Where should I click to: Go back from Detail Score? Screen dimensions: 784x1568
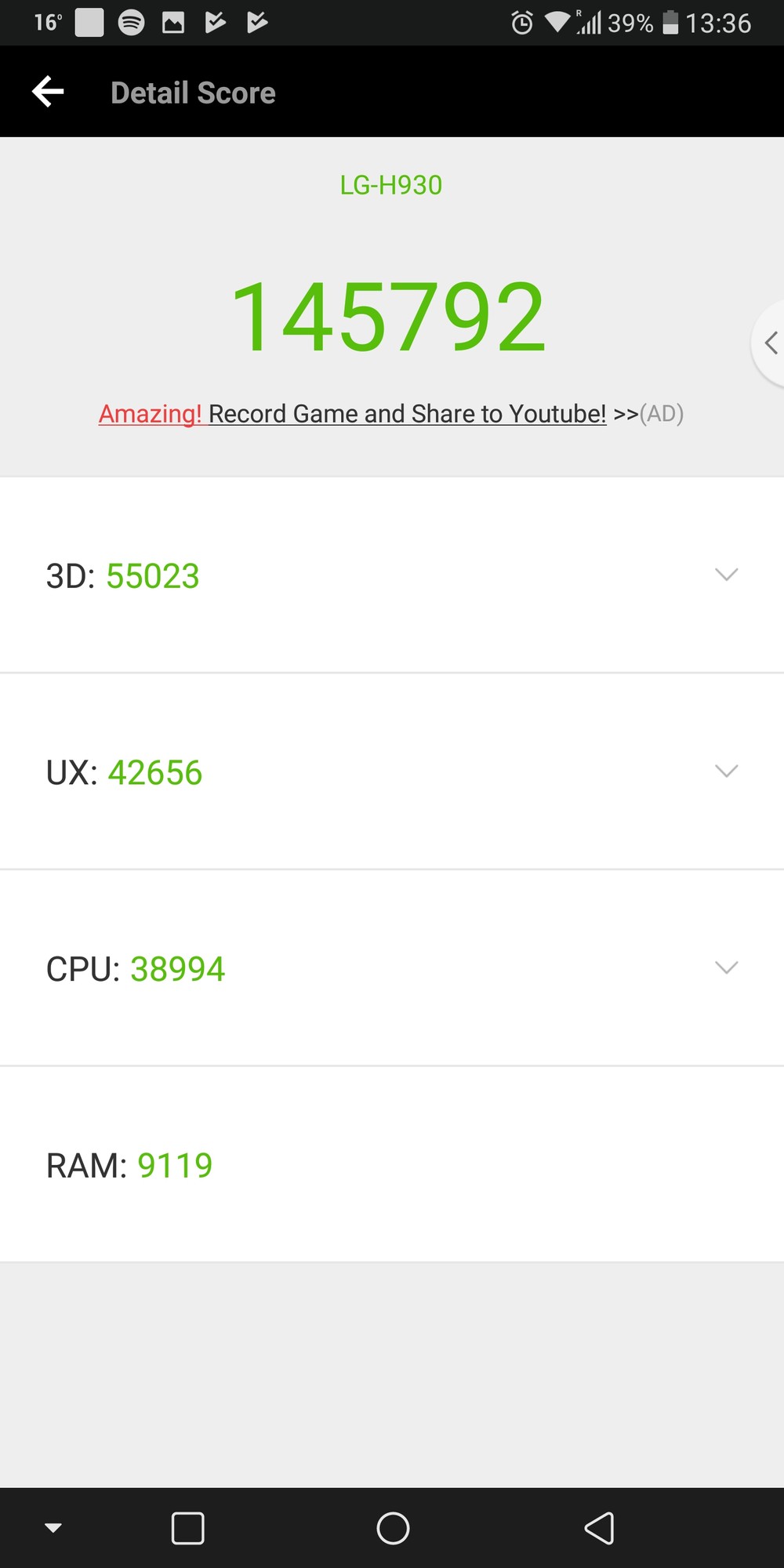point(48,92)
